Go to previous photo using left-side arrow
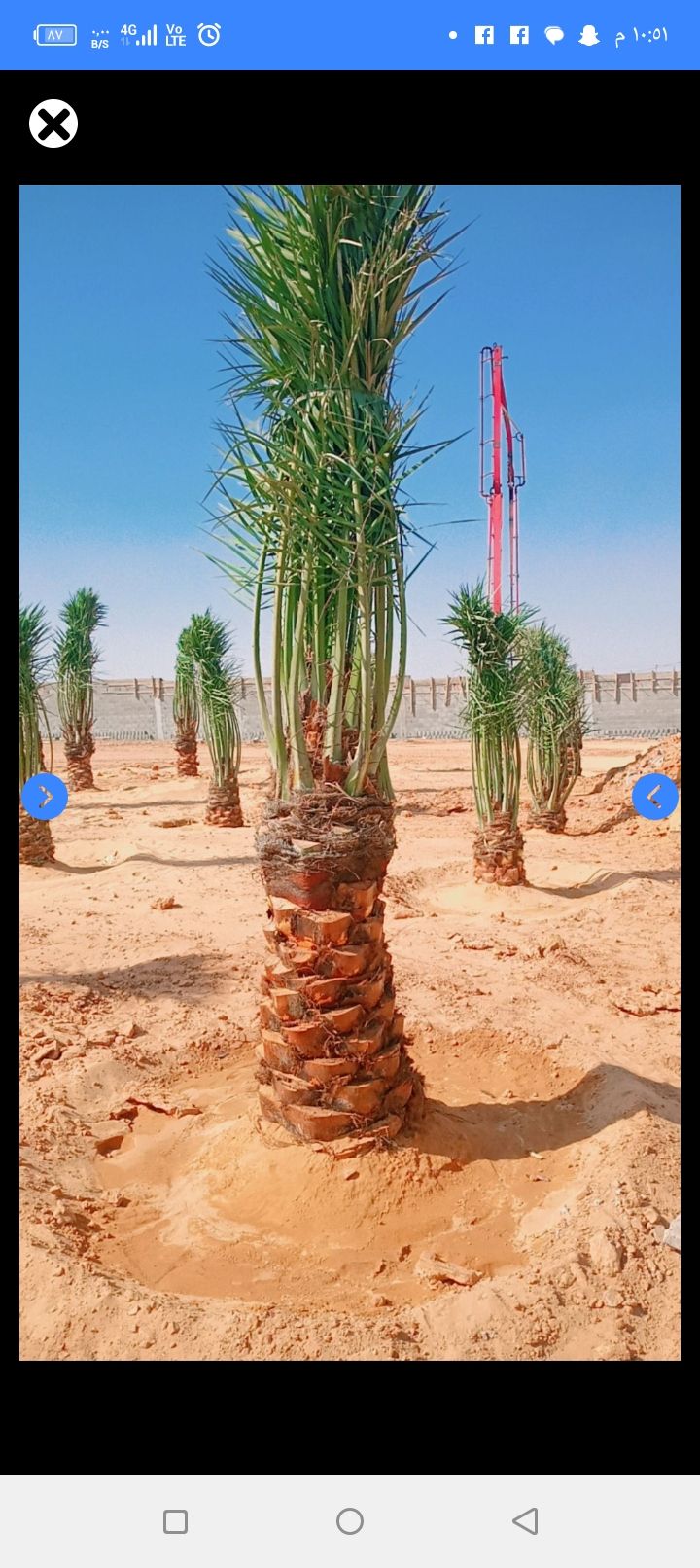The height and width of the screenshot is (1568, 700). 654,796
